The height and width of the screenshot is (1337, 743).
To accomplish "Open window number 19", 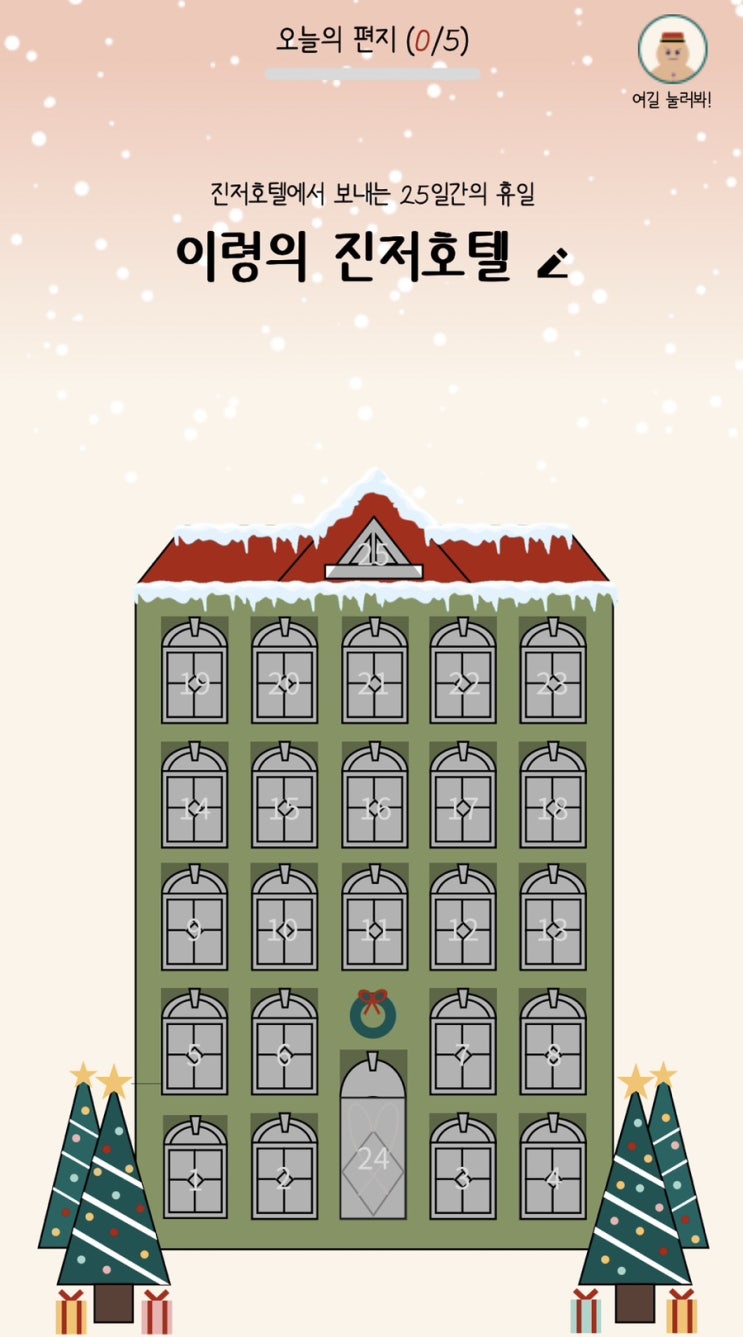I will [195, 676].
